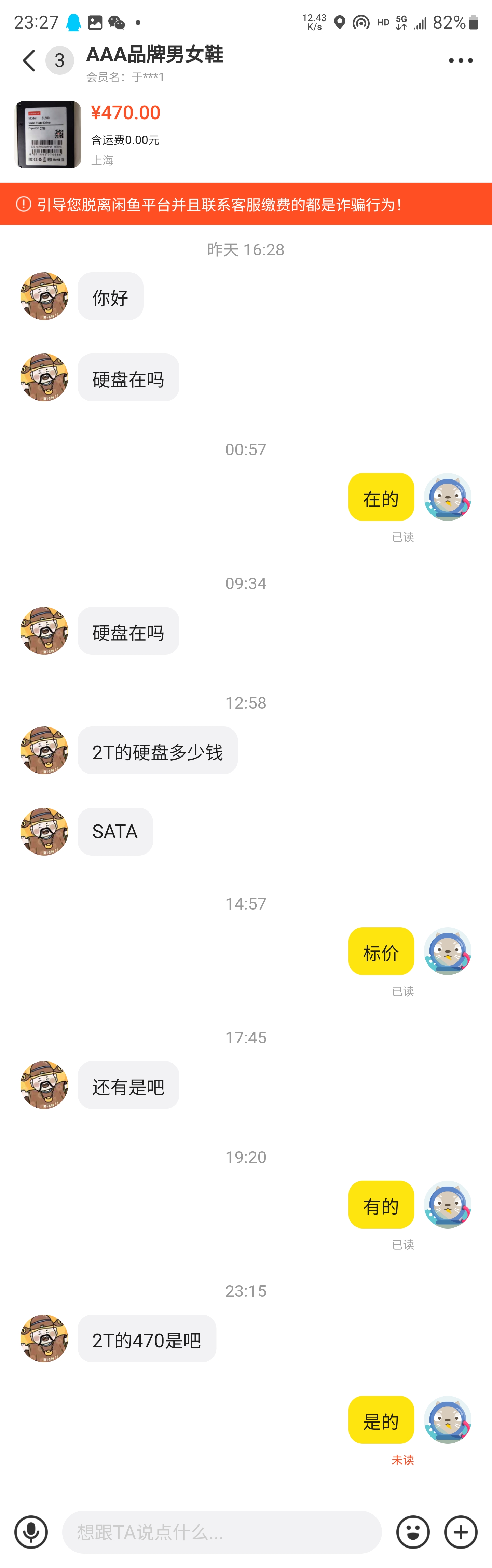Open the three-dot overflow menu
Image resolution: width=492 pixels, height=1568 pixels.
(460, 60)
